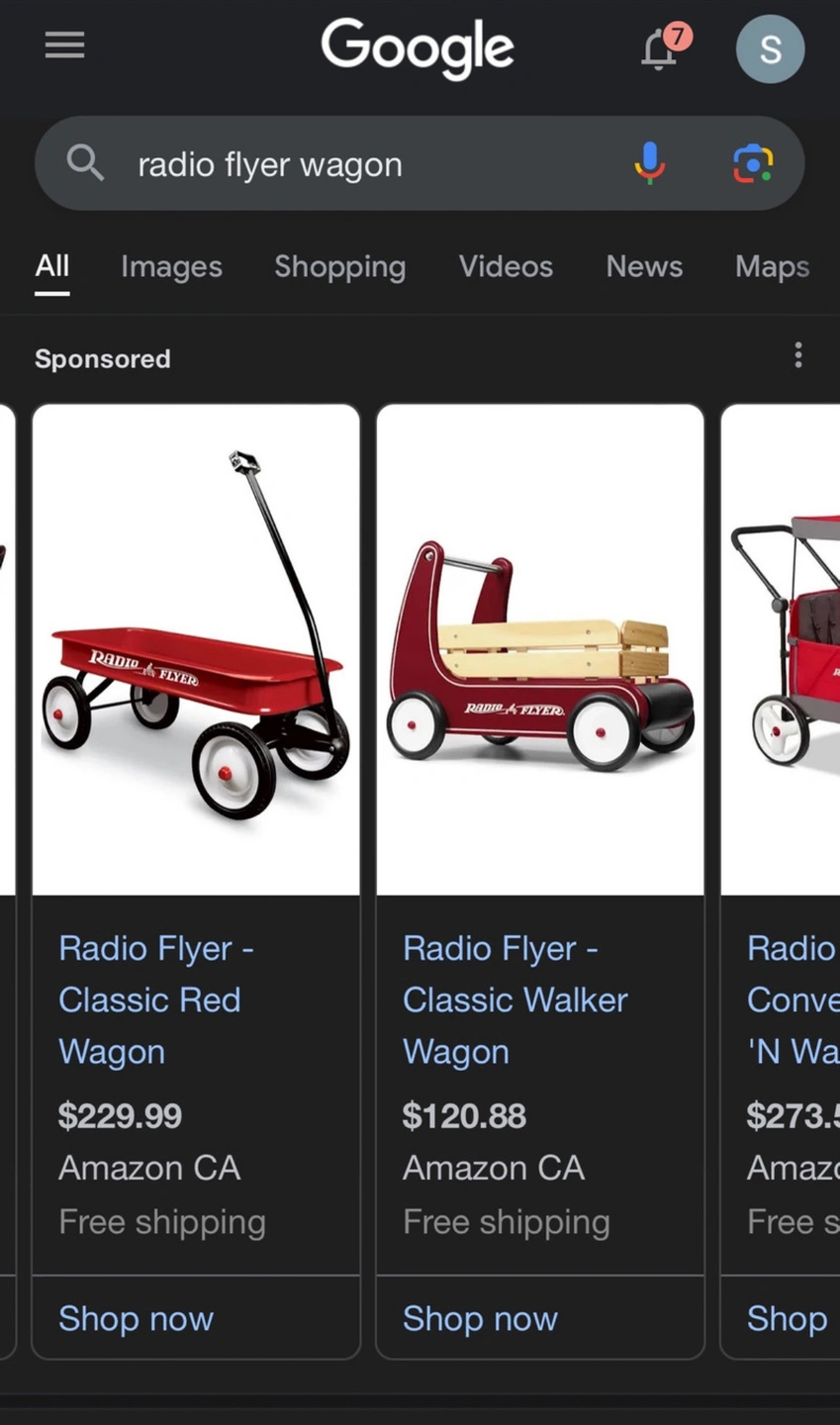Screen dimensions: 840x1425
Task: Open Google Lens camera search
Action: [x=753, y=163]
